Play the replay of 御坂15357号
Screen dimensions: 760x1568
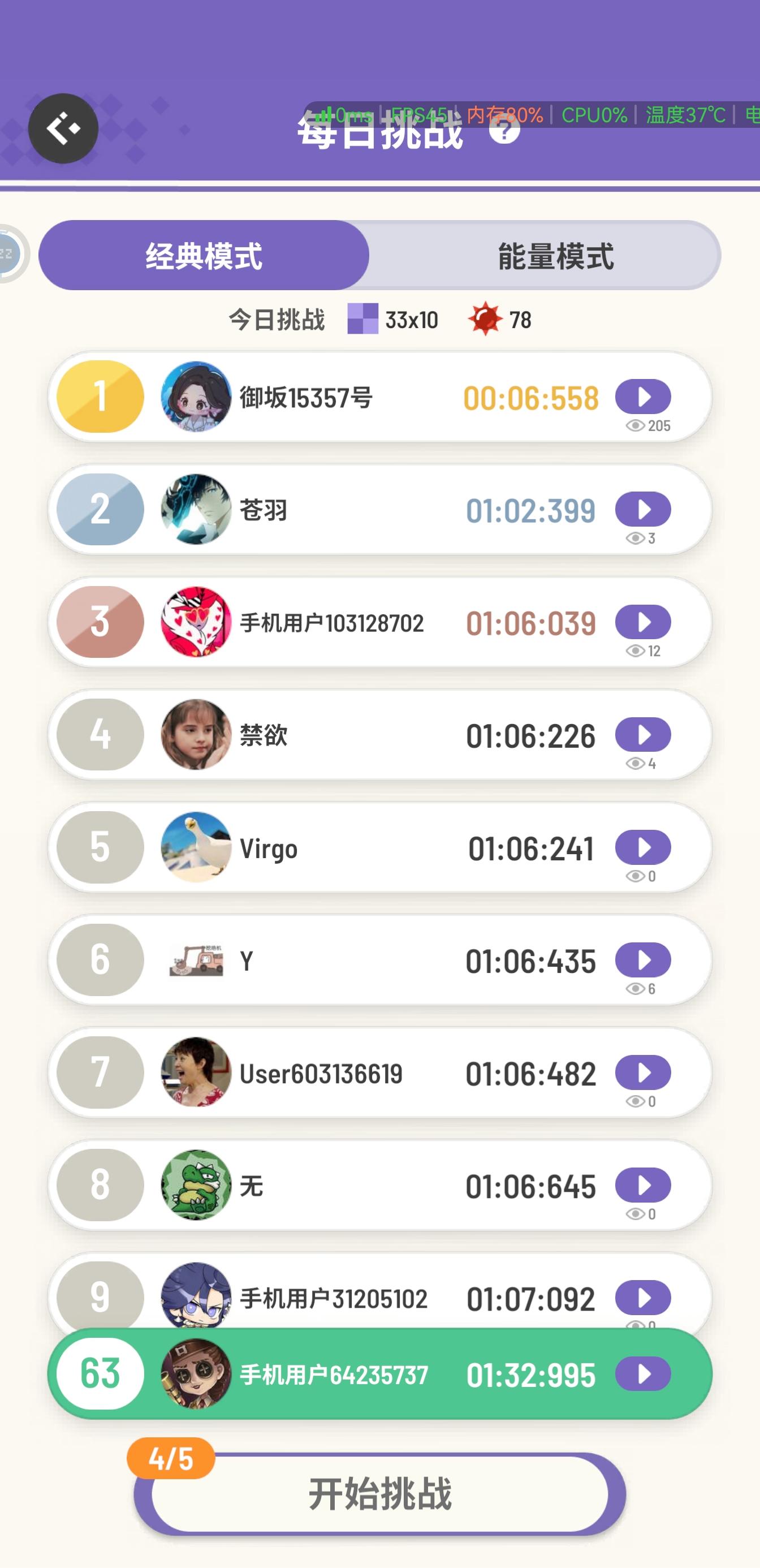(x=642, y=397)
